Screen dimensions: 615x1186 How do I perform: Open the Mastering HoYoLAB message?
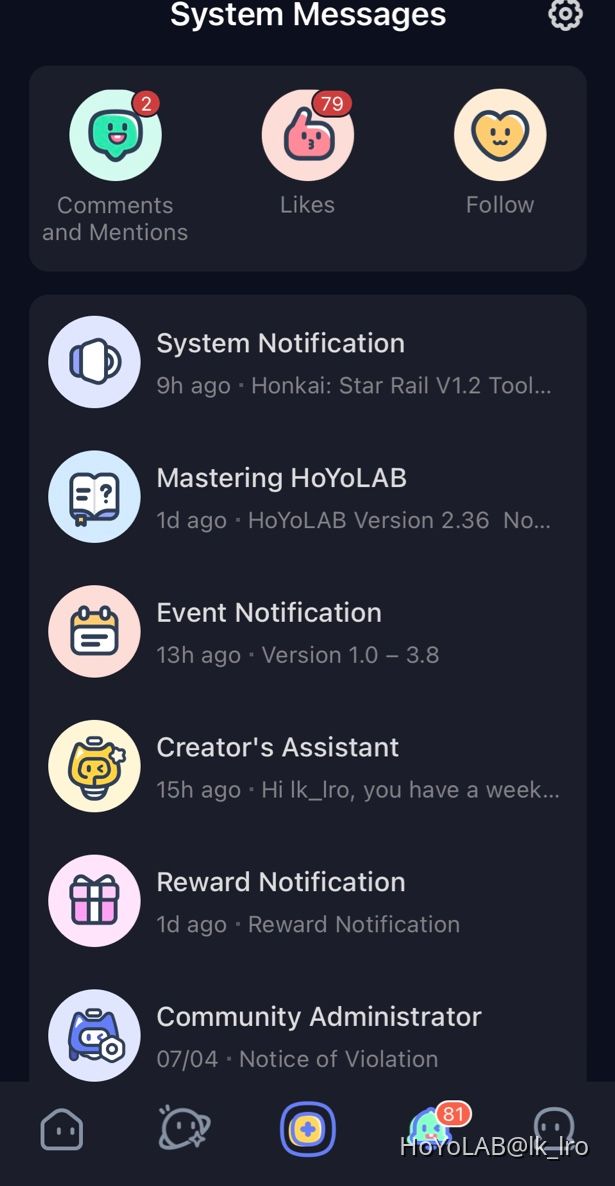[x=307, y=498]
